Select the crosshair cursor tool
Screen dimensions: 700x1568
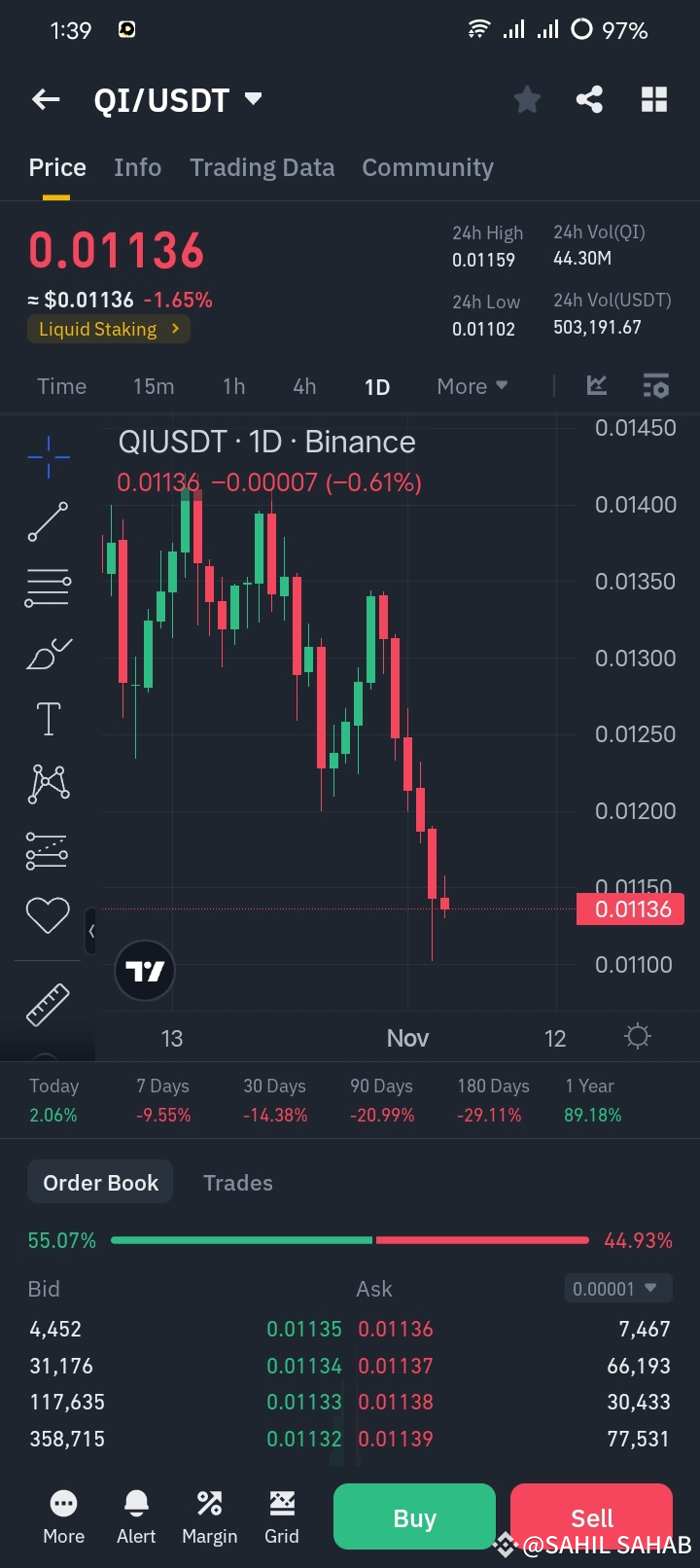click(47, 455)
